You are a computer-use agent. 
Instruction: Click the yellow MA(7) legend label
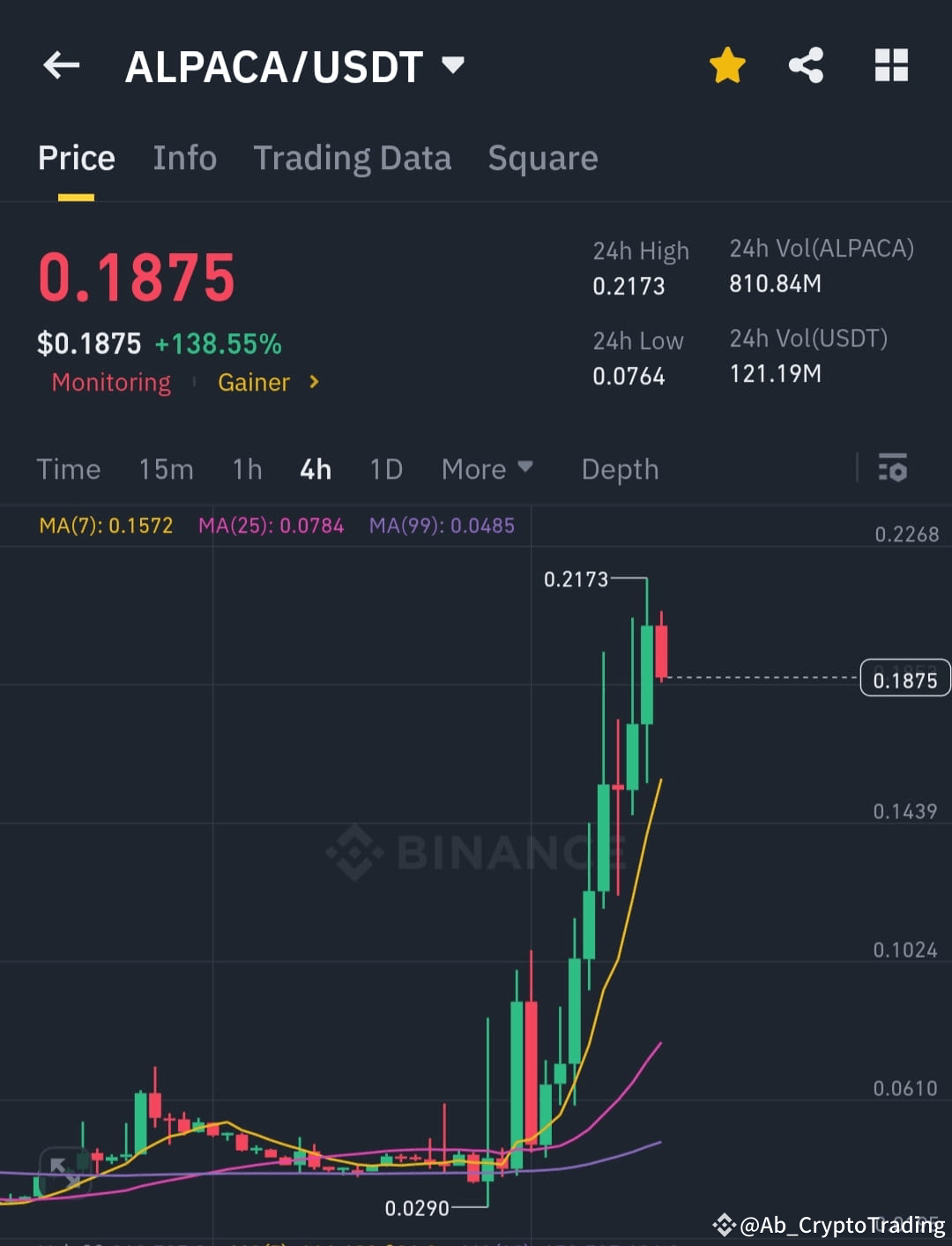coord(105,525)
